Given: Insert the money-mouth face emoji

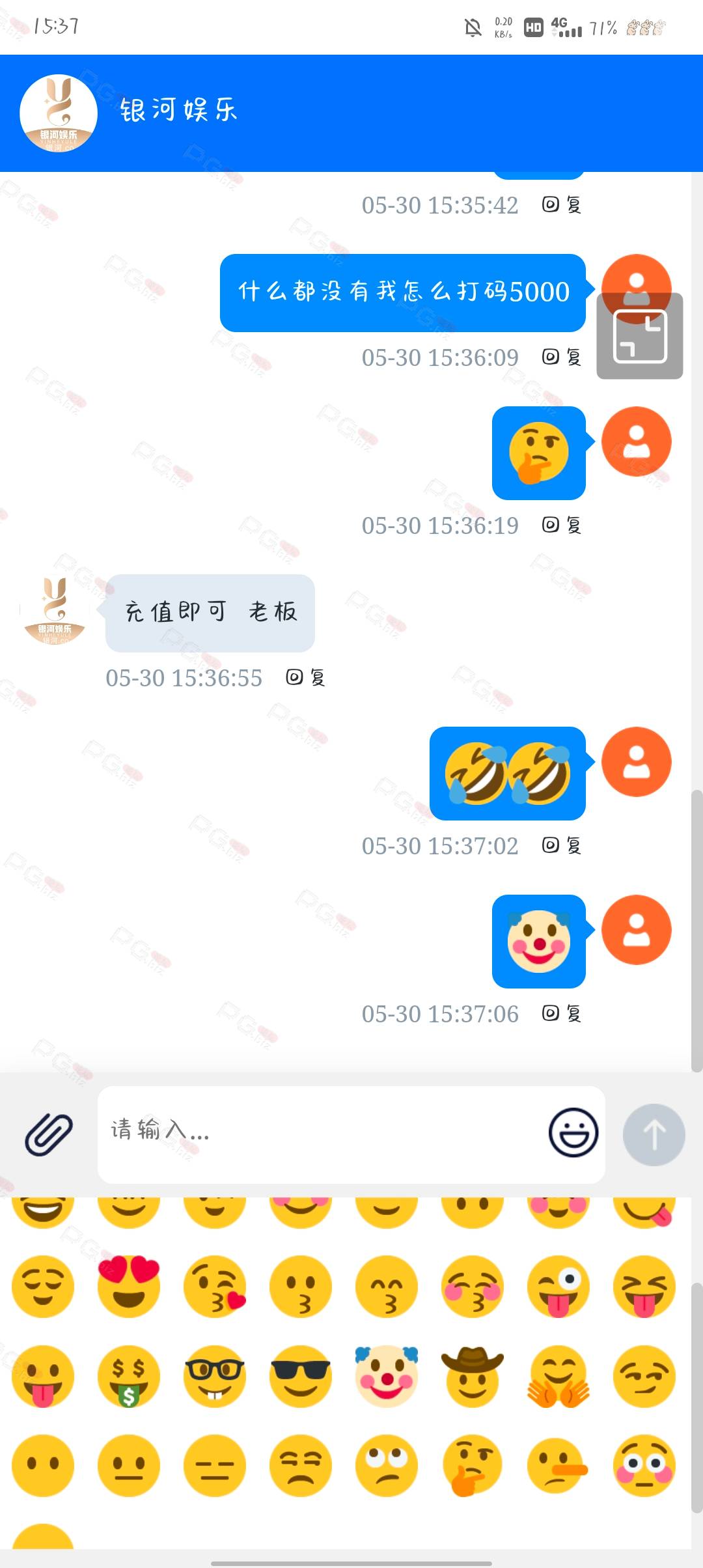Looking at the screenshot, I should click(128, 1377).
